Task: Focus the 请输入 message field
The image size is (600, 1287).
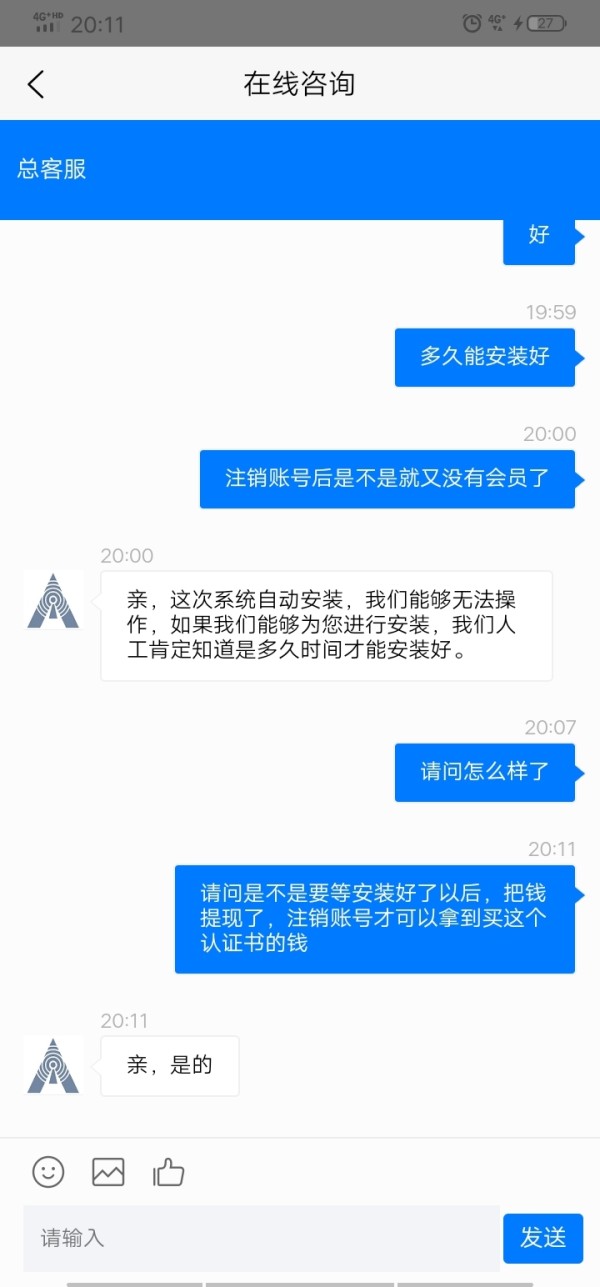Action: (261, 1238)
